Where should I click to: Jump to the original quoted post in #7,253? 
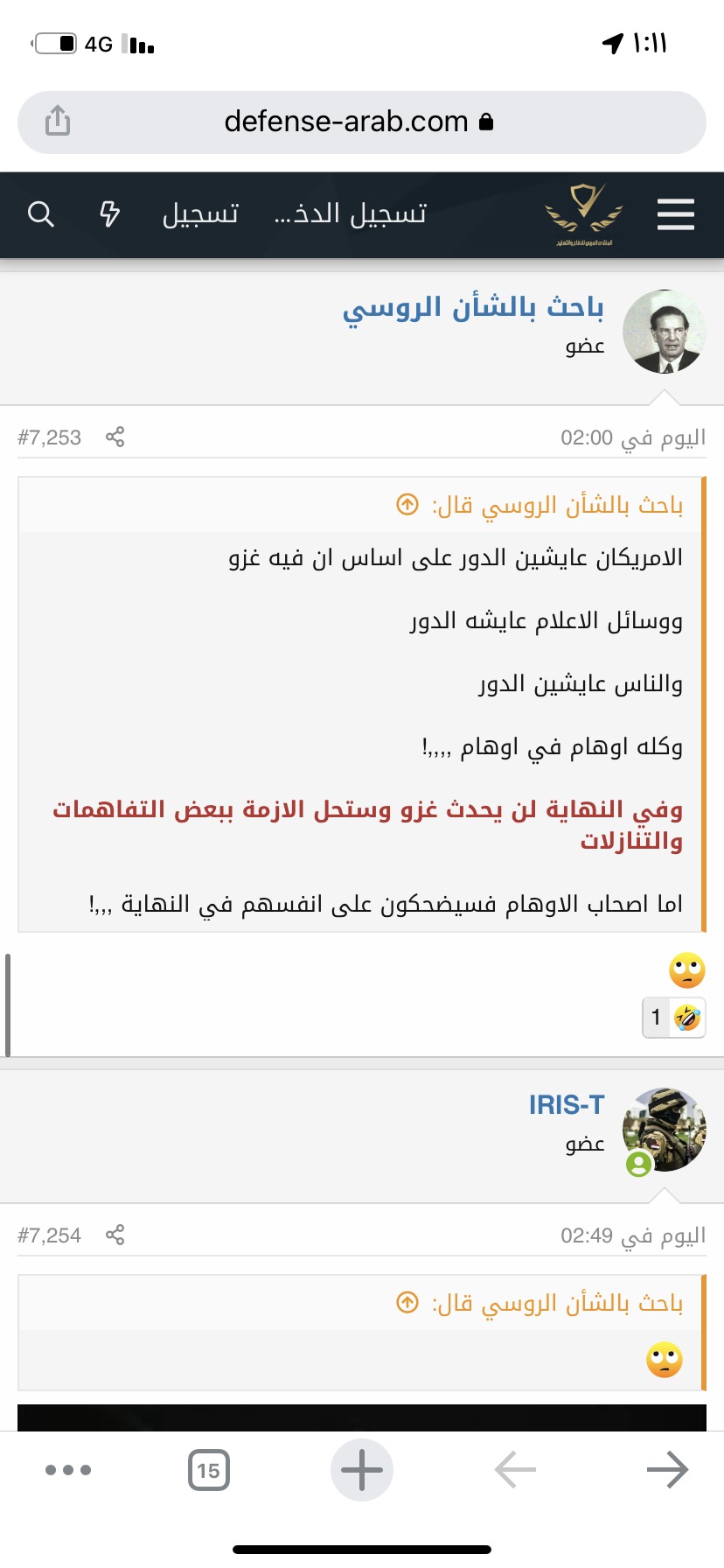pyautogui.click(x=407, y=505)
